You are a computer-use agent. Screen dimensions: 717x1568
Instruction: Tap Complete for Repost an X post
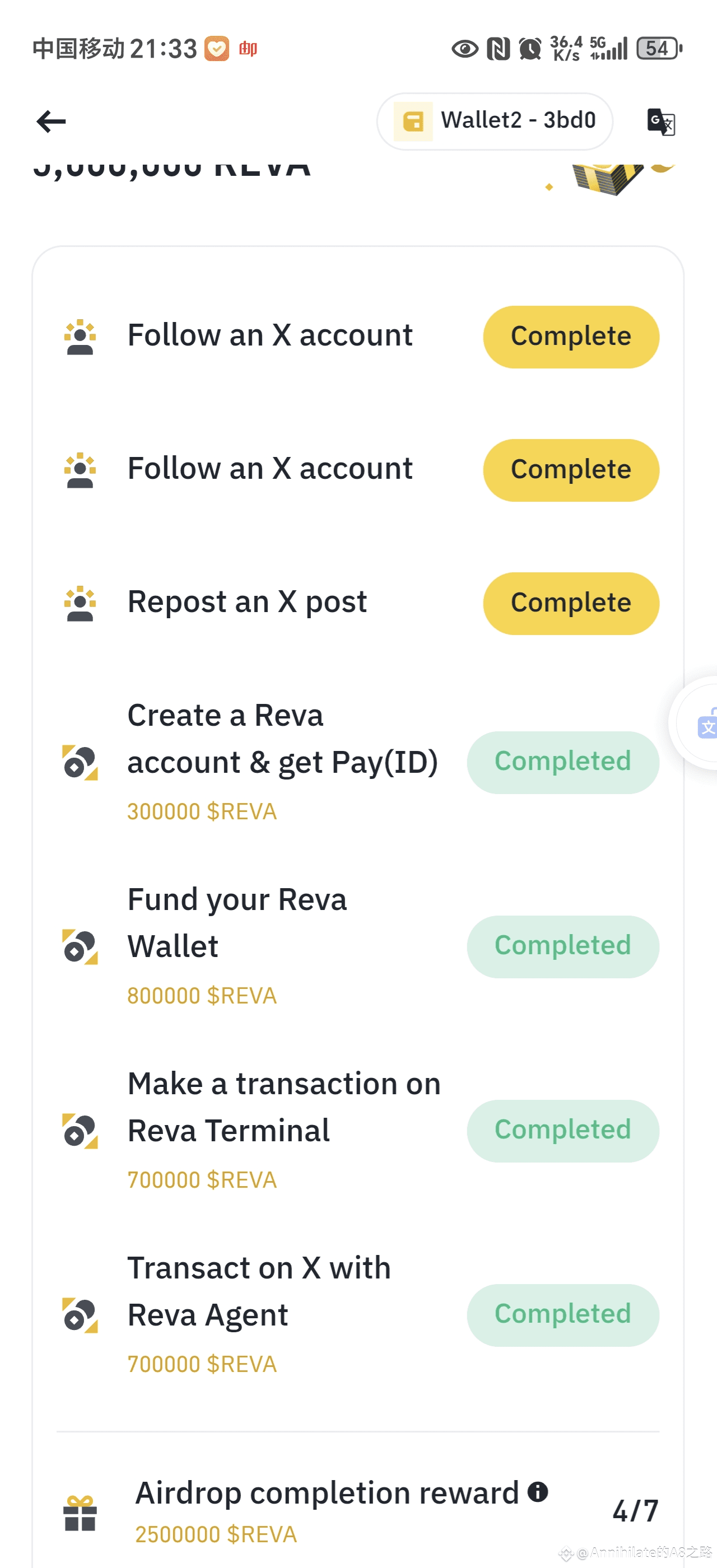[x=571, y=603]
